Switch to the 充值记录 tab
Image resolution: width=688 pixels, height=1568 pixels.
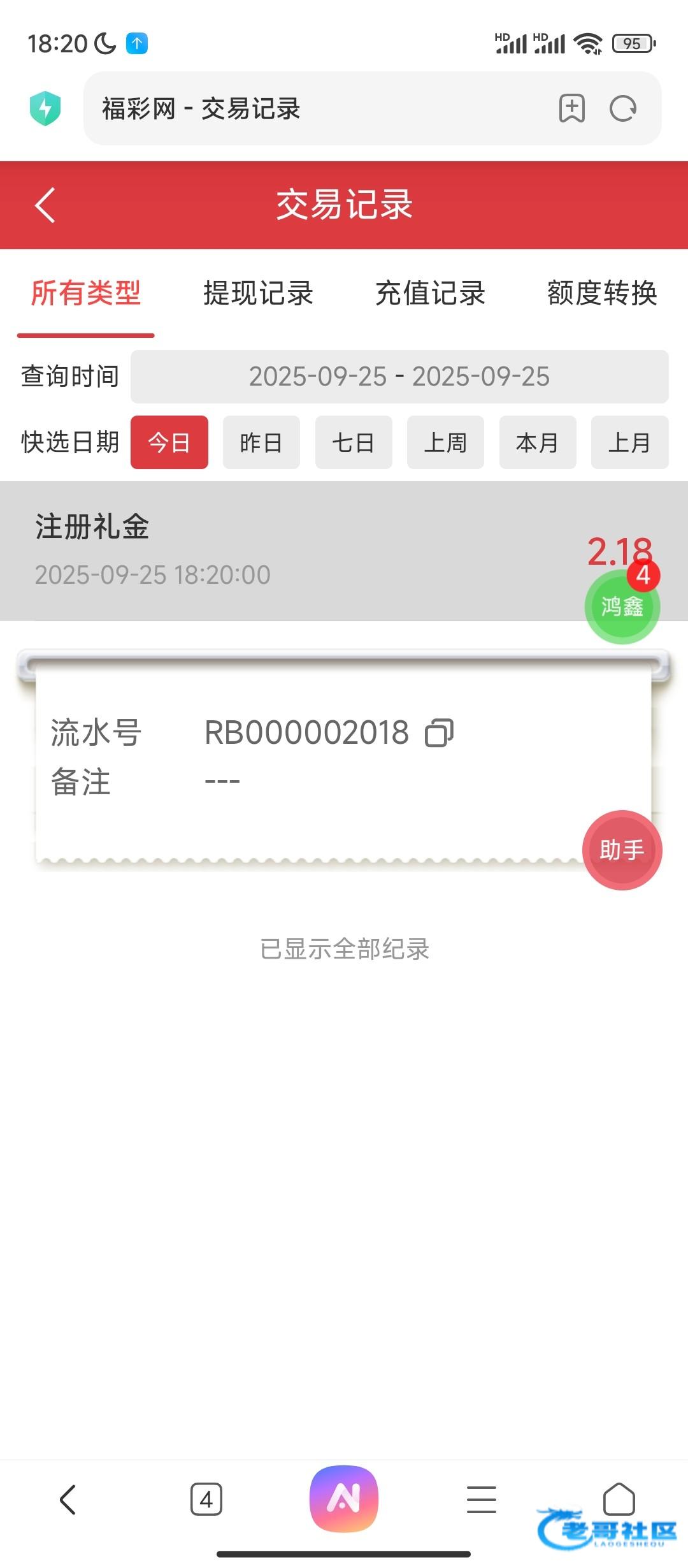pos(430,293)
